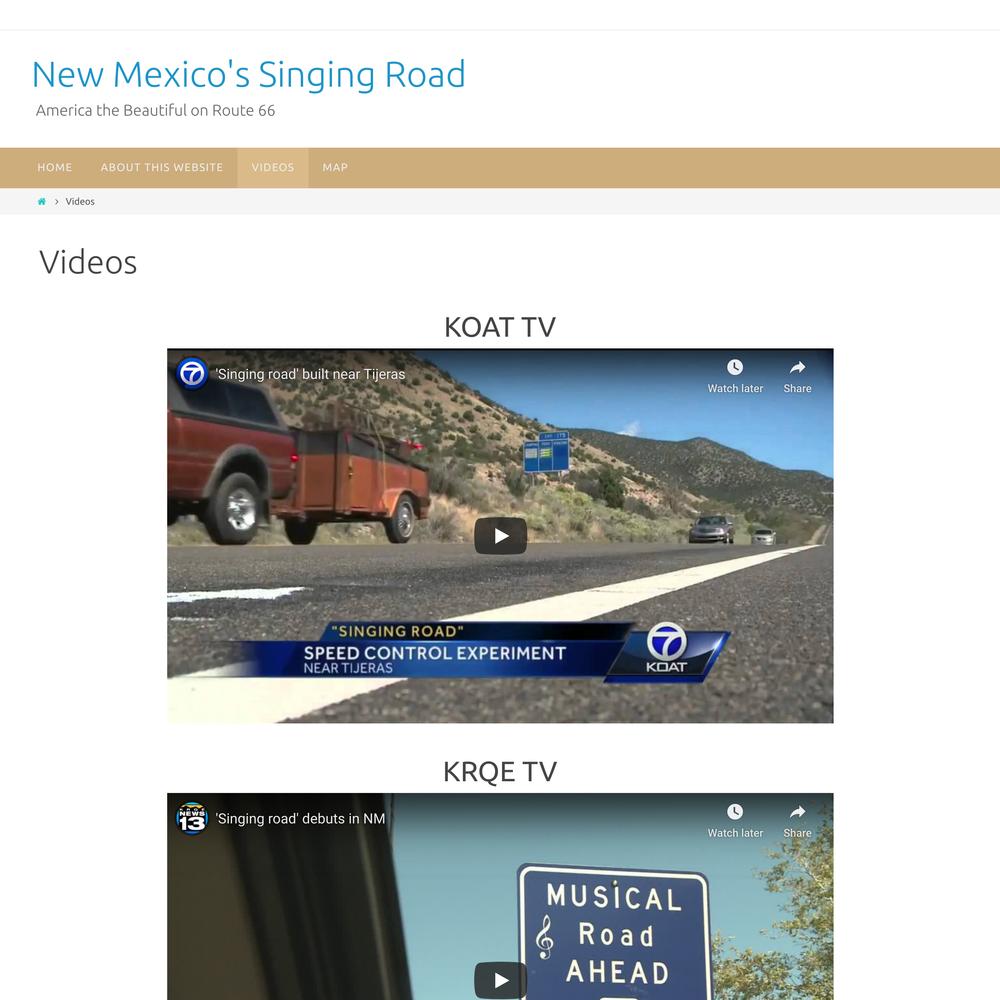Open About This Website page
Image resolution: width=1000 pixels, height=1000 pixels.
[162, 167]
